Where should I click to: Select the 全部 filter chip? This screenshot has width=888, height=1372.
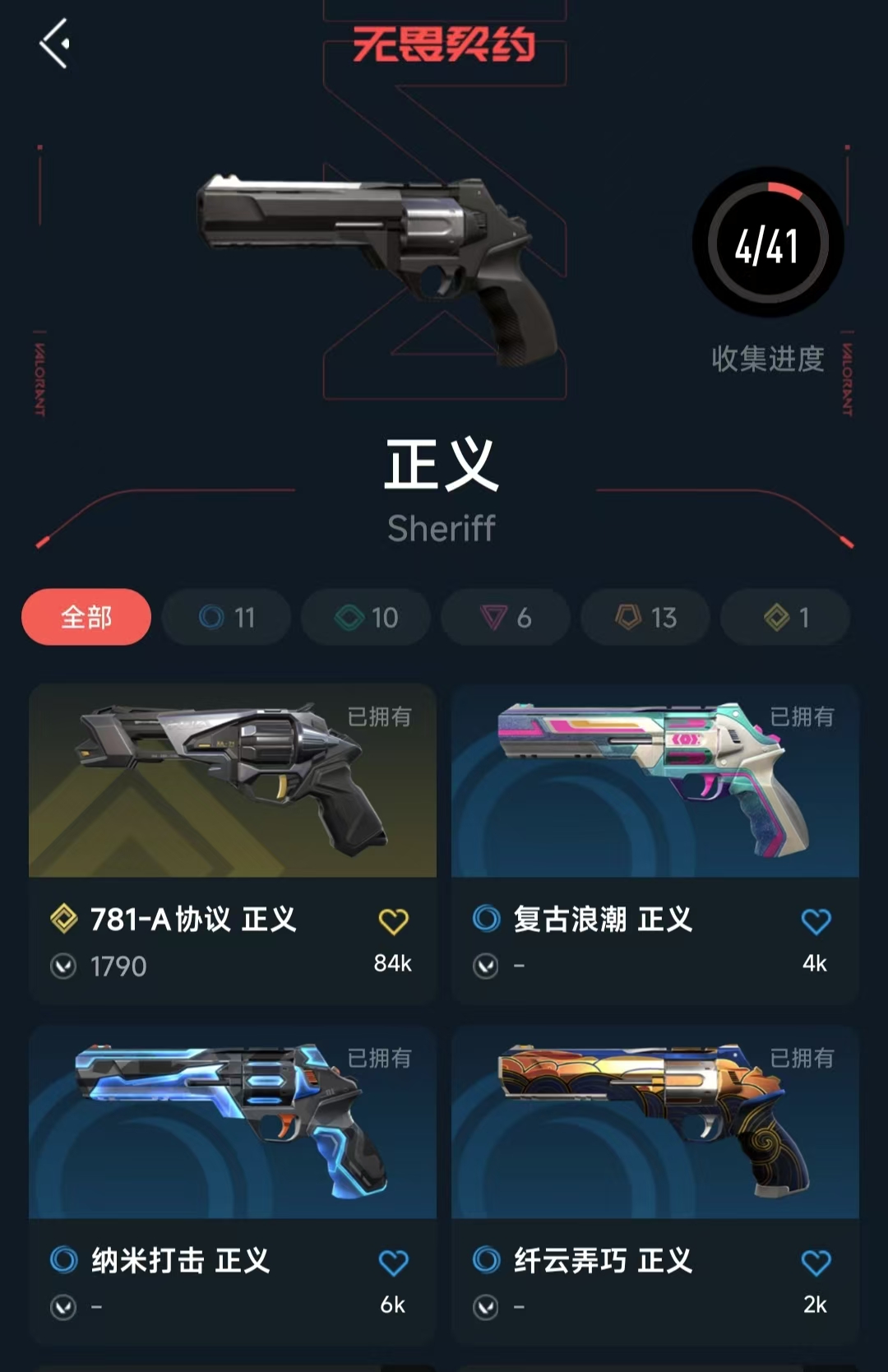tap(86, 617)
